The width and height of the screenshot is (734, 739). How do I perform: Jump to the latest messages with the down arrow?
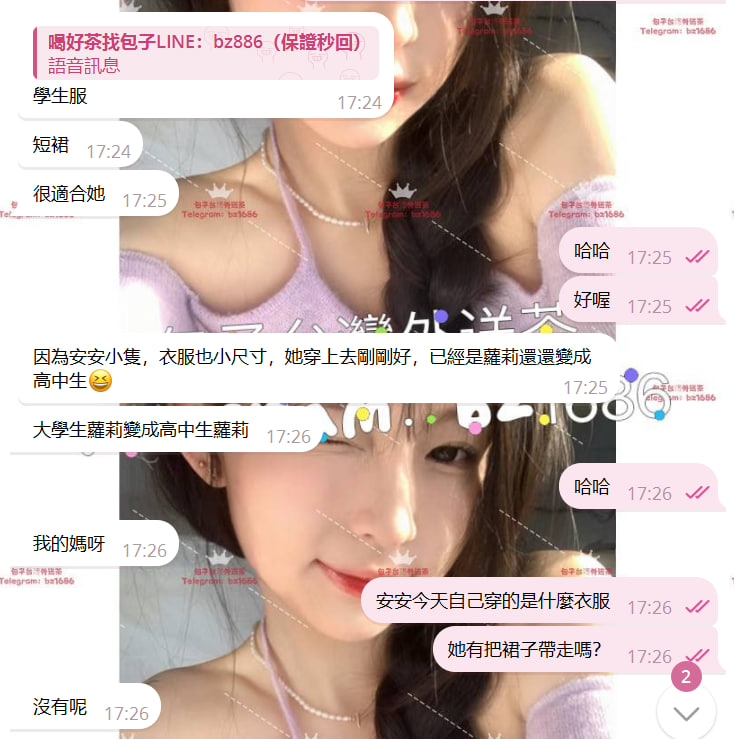pyautogui.click(x=686, y=712)
